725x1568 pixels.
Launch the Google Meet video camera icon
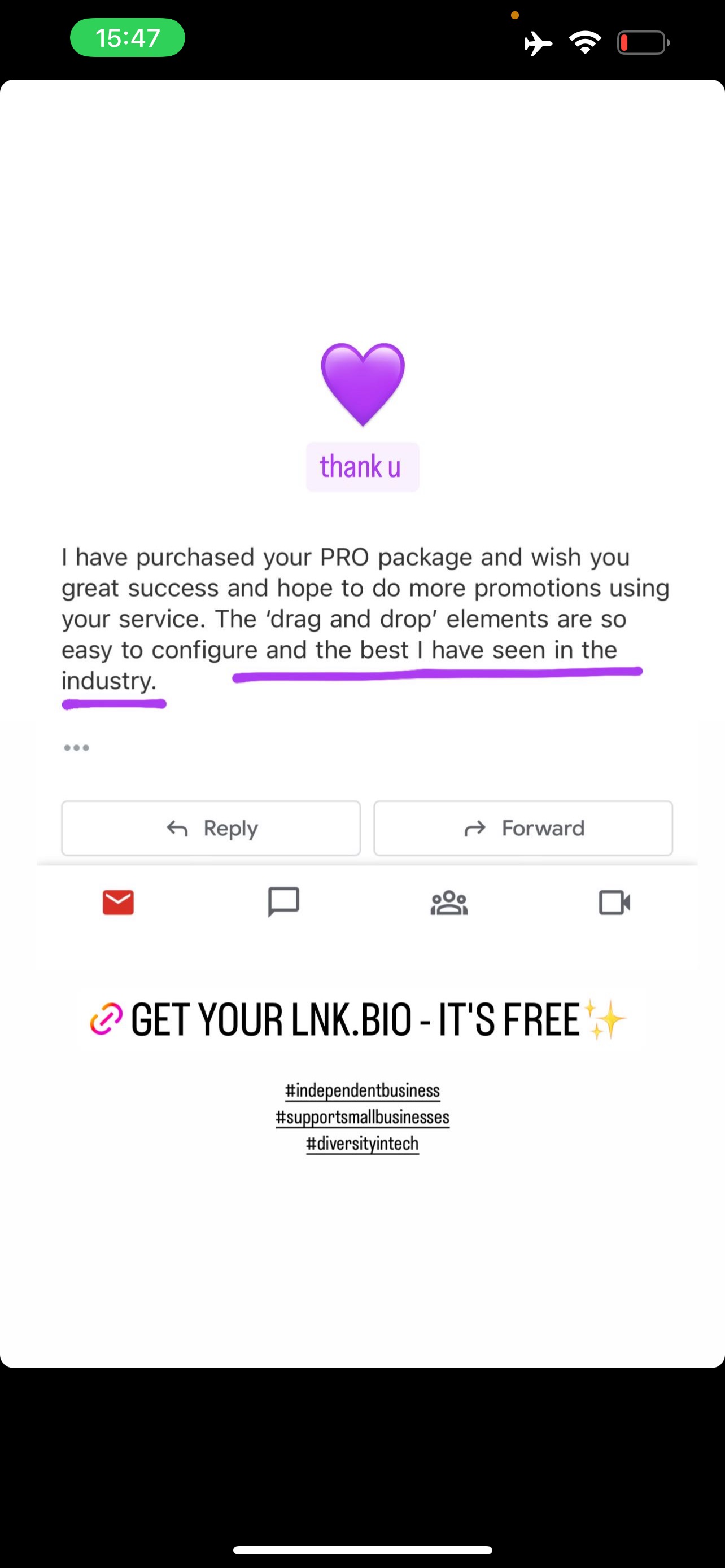click(614, 903)
